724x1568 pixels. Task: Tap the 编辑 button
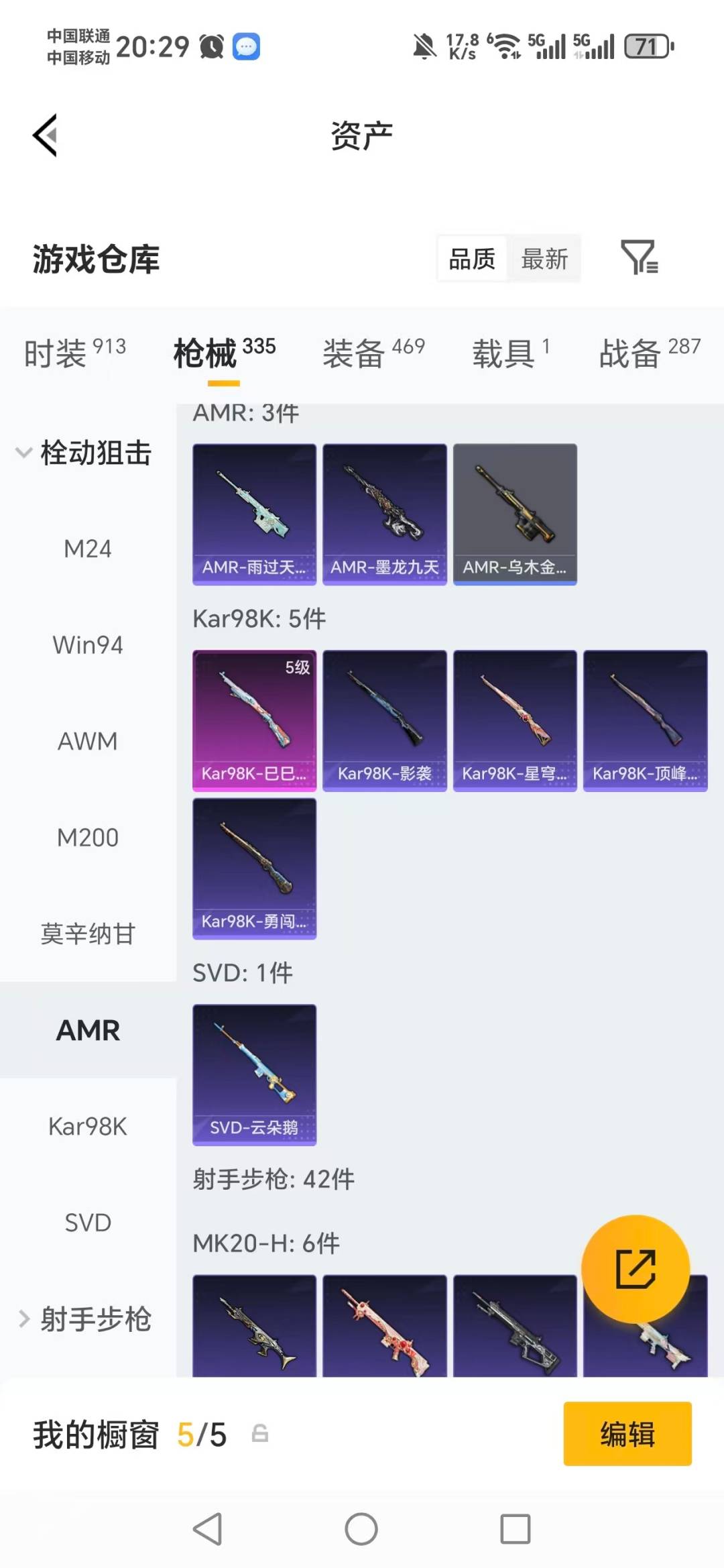tap(627, 1435)
